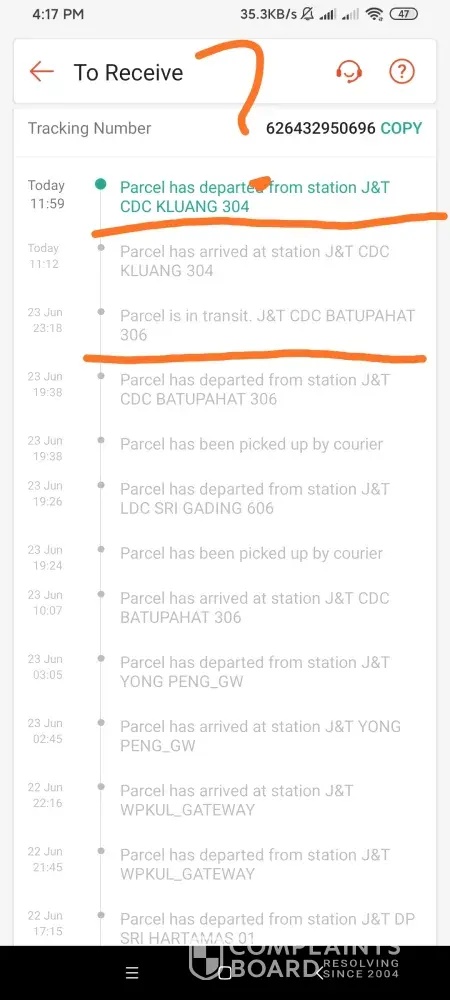The height and width of the screenshot is (1000, 450).
Task: Open the help question mark
Action: [402, 71]
